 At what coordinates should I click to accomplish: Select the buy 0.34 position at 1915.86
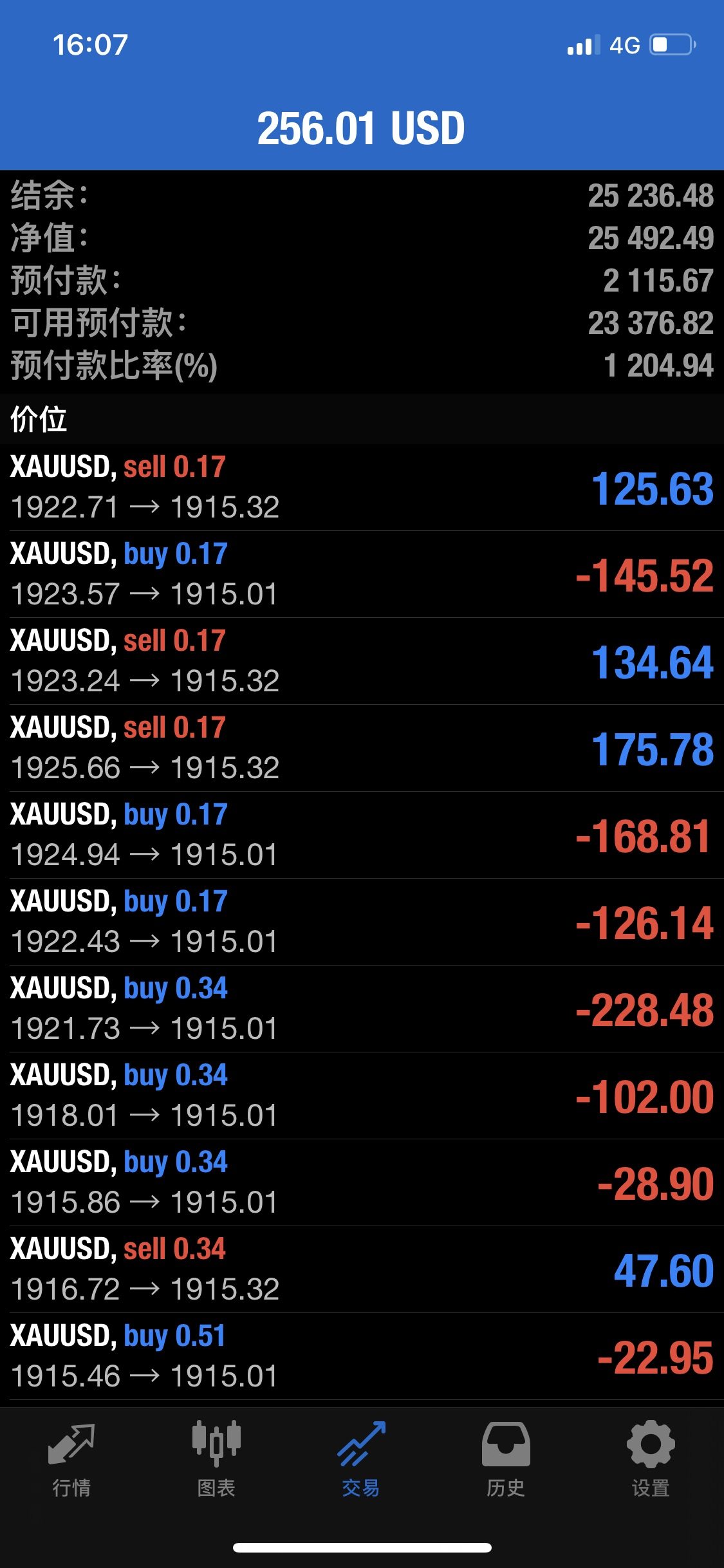362,1182
